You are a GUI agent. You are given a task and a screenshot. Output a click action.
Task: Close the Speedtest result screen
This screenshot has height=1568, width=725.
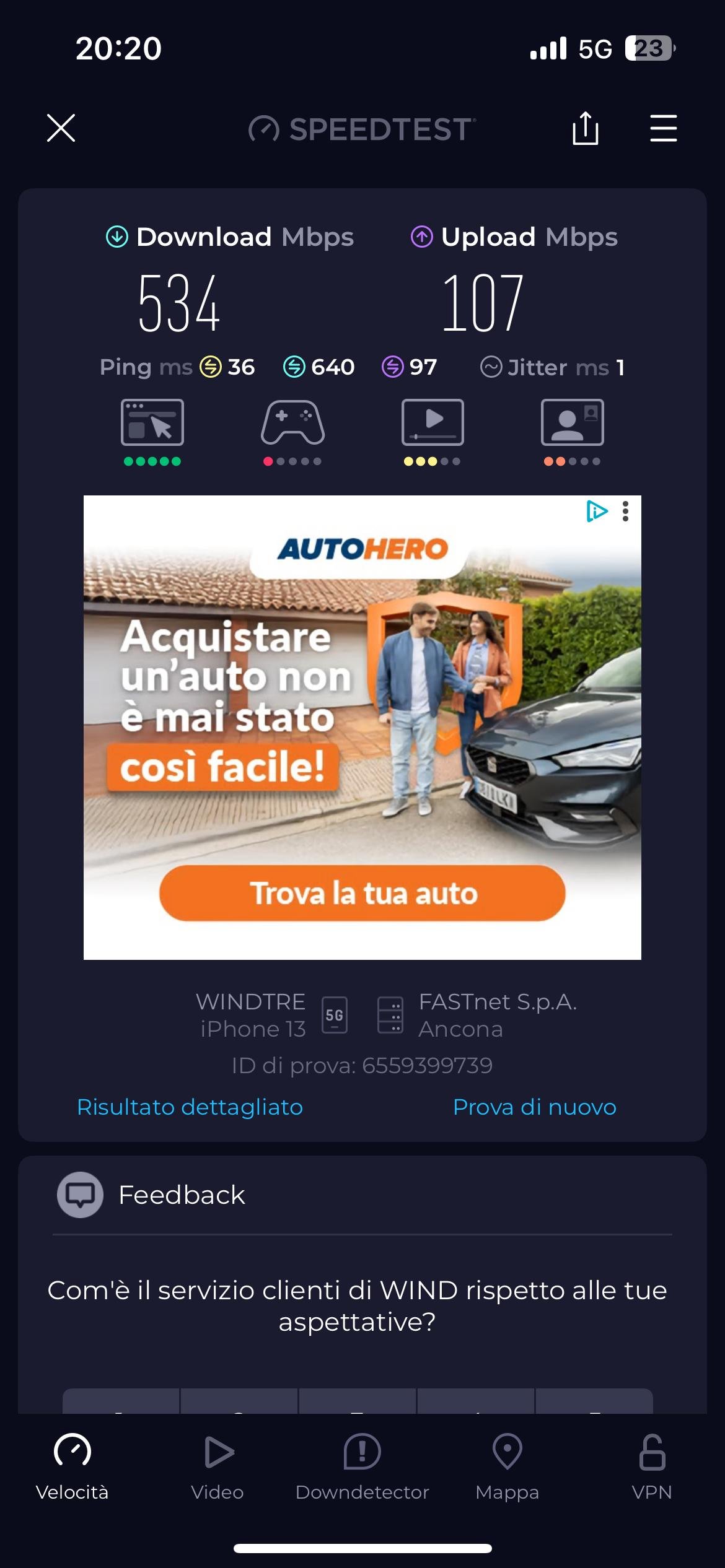(x=61, y=128)
